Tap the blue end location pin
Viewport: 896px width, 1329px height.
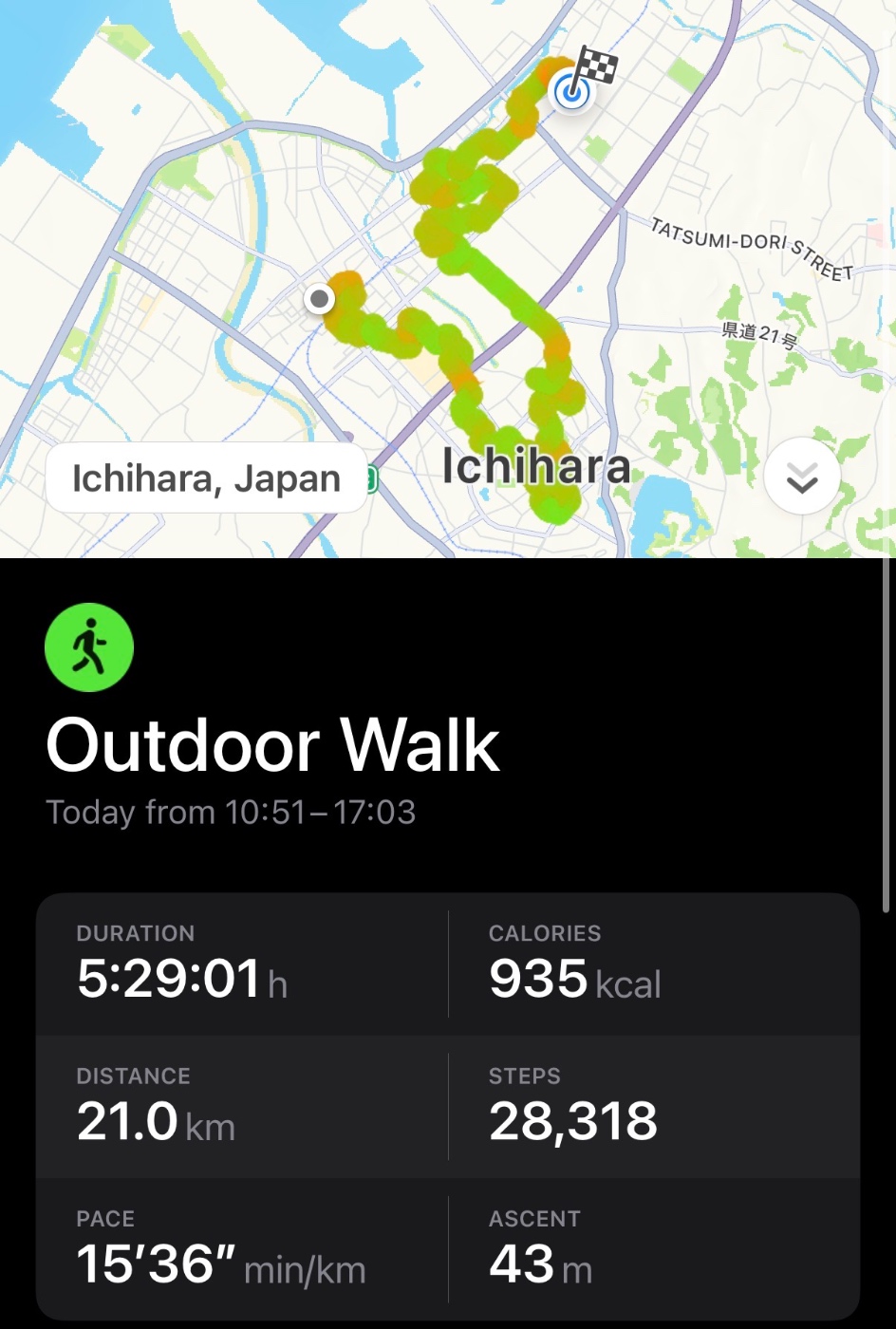[569, 92]
